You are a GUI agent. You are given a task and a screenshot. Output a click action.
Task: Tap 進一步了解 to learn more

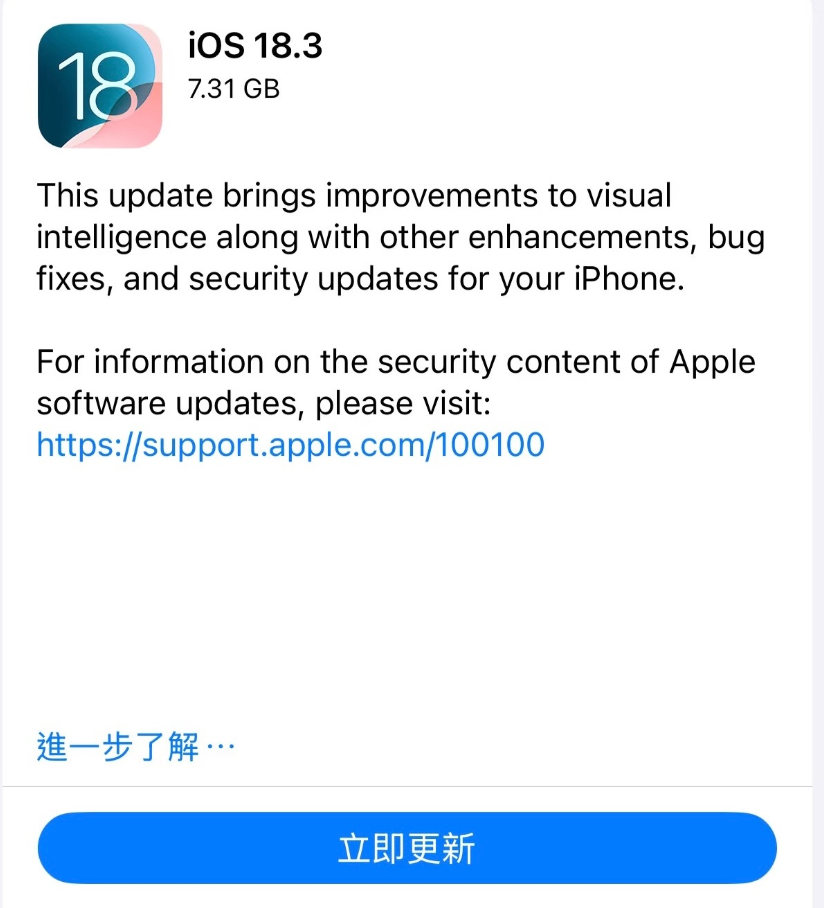[135, 746]
